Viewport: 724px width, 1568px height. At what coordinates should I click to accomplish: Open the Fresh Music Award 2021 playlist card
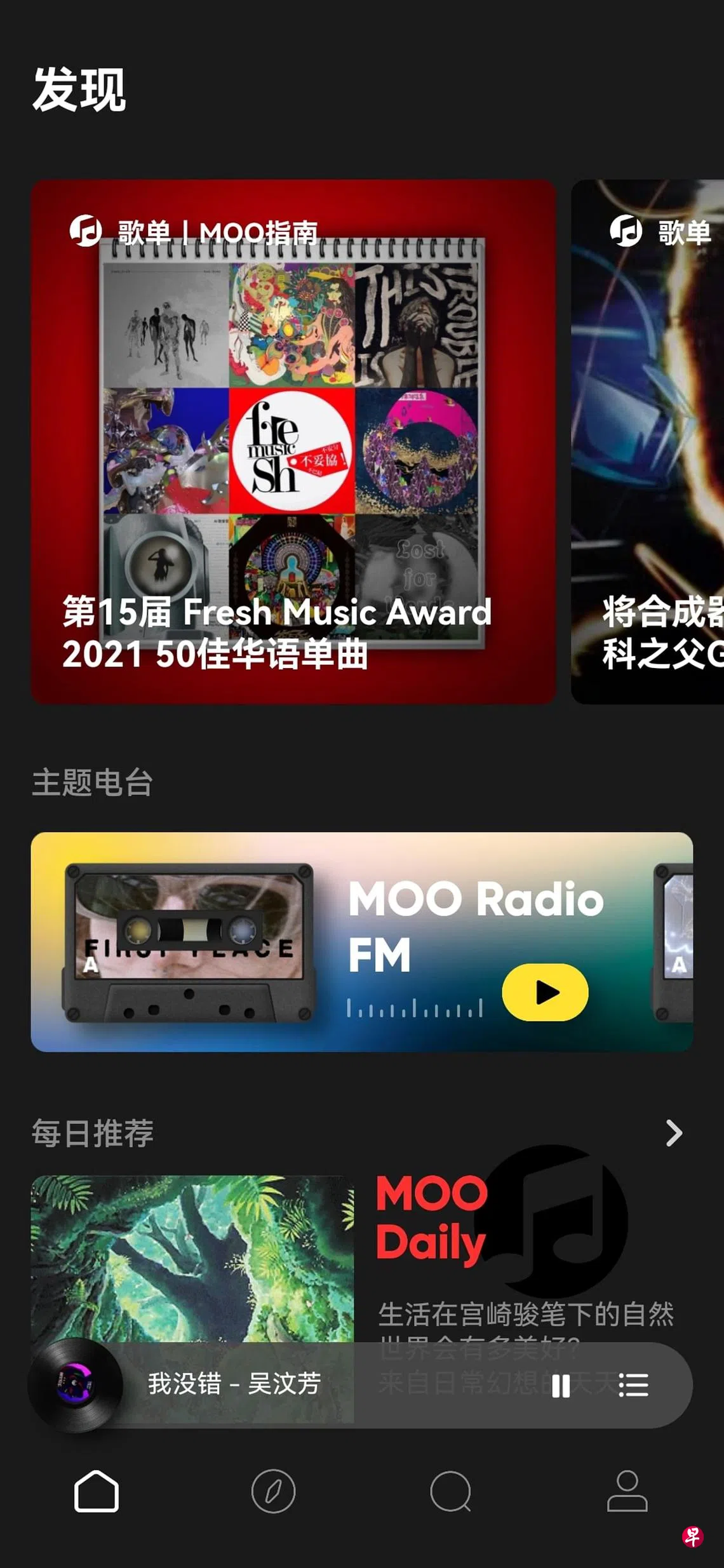coord(293,441)
